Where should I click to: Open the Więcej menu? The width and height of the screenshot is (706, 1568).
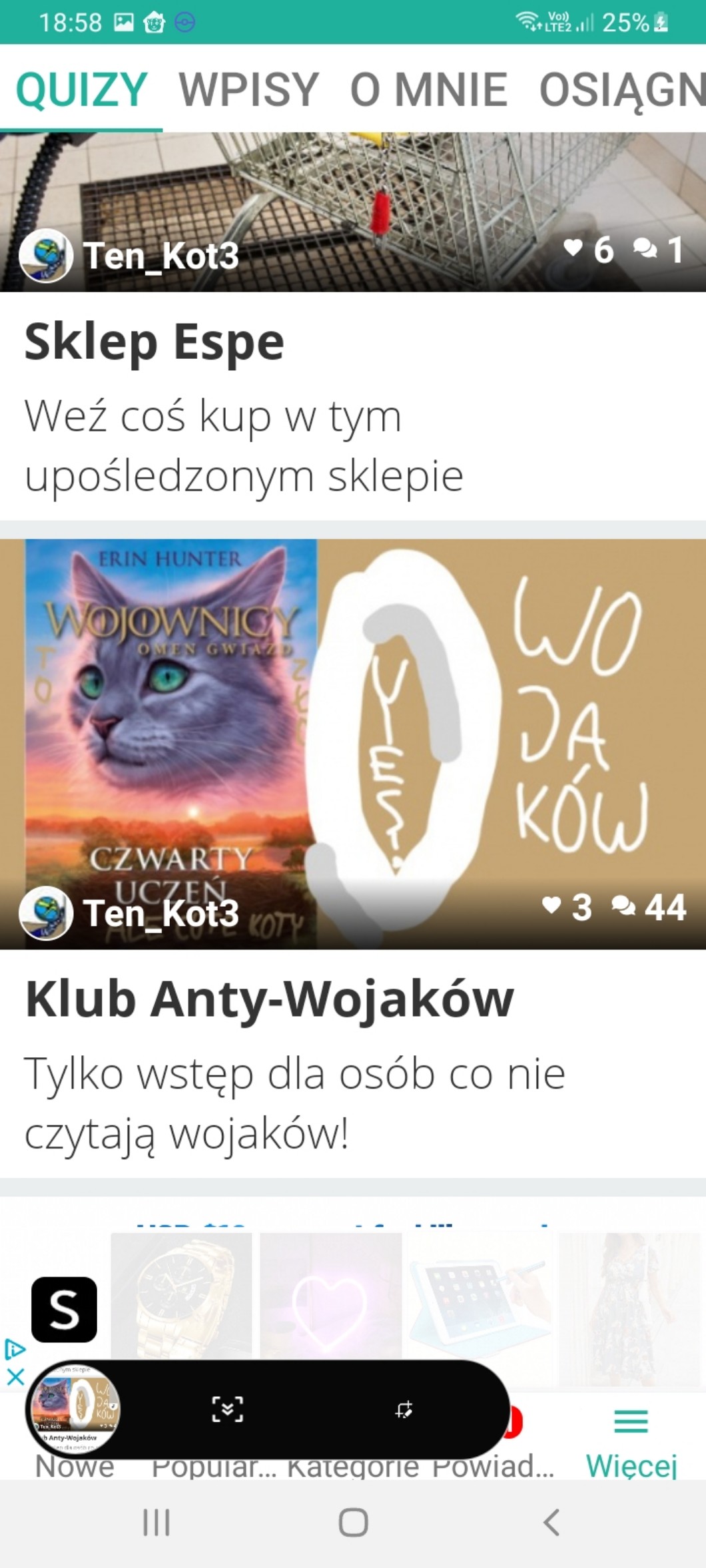point(631,1439)
